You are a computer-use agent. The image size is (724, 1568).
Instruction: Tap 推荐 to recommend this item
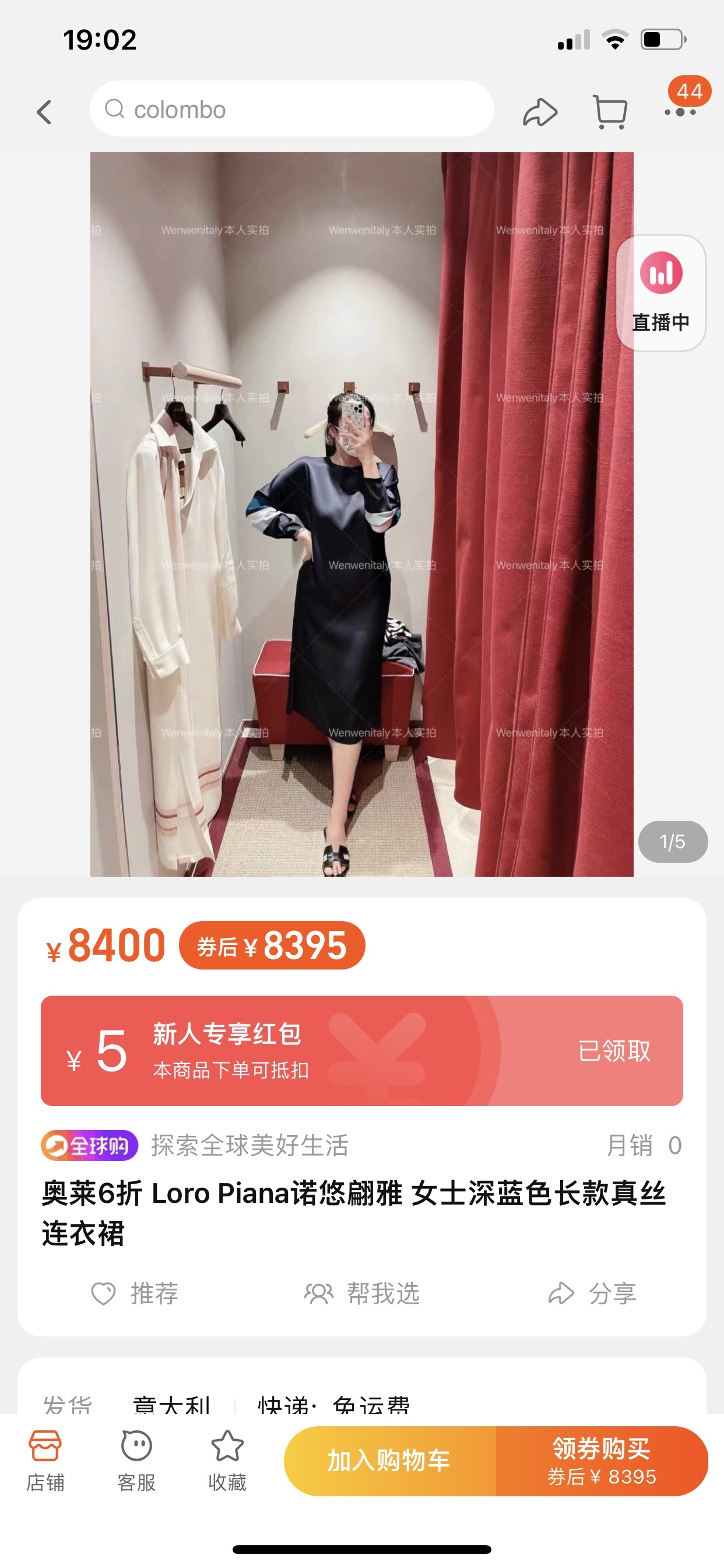[135, 1293]
